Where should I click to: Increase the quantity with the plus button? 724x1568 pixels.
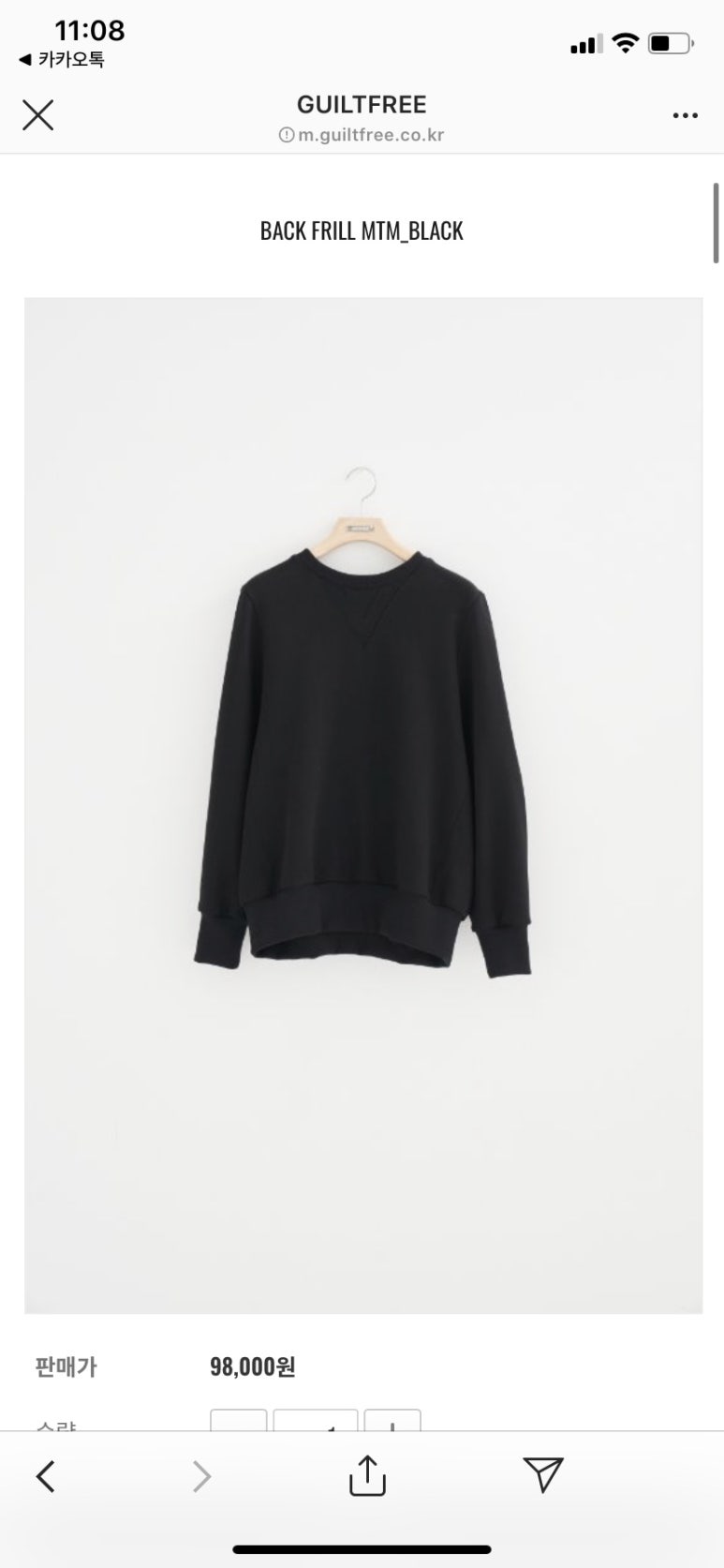coord(392,1422)
